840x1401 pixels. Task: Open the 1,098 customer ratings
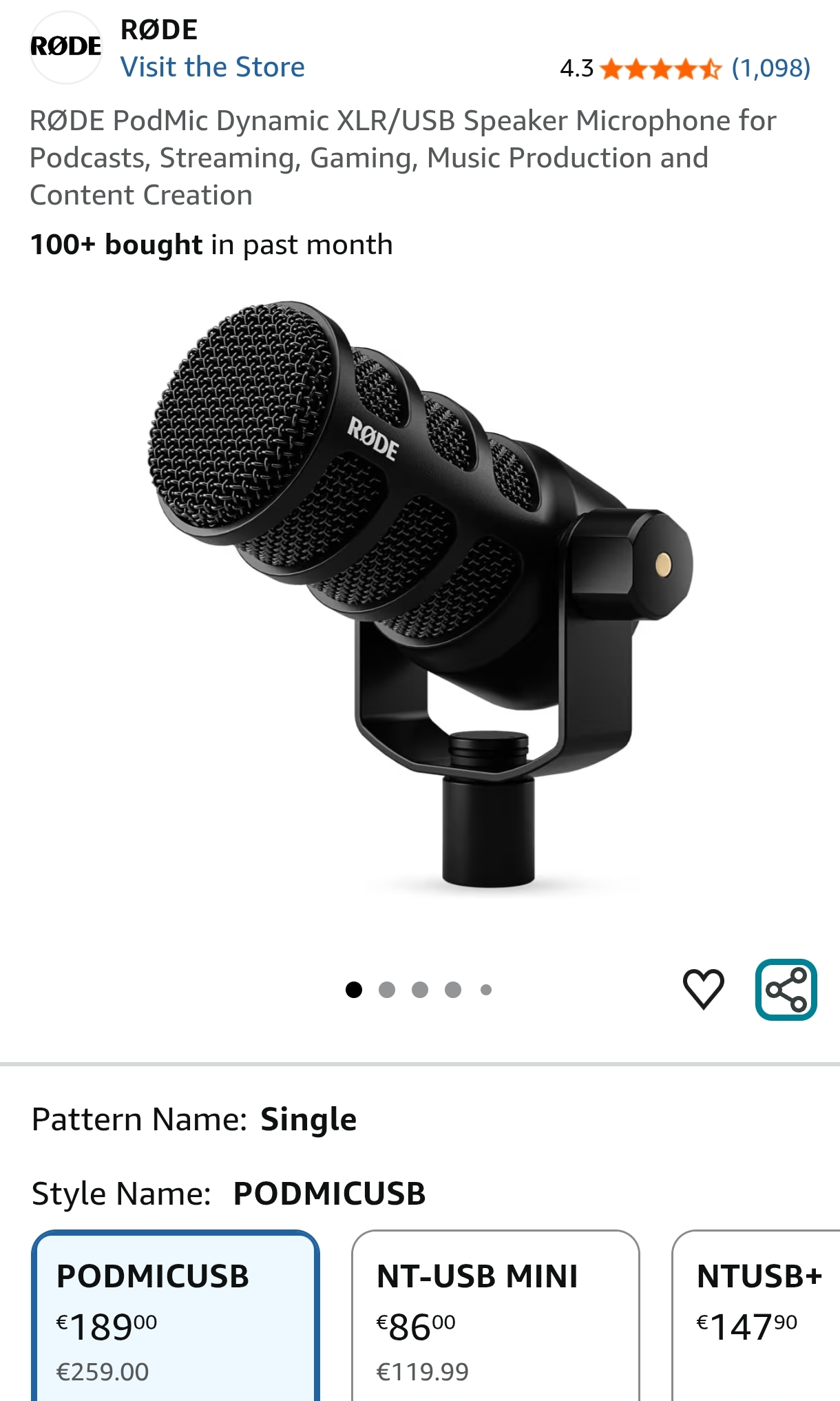coord(770,68)
